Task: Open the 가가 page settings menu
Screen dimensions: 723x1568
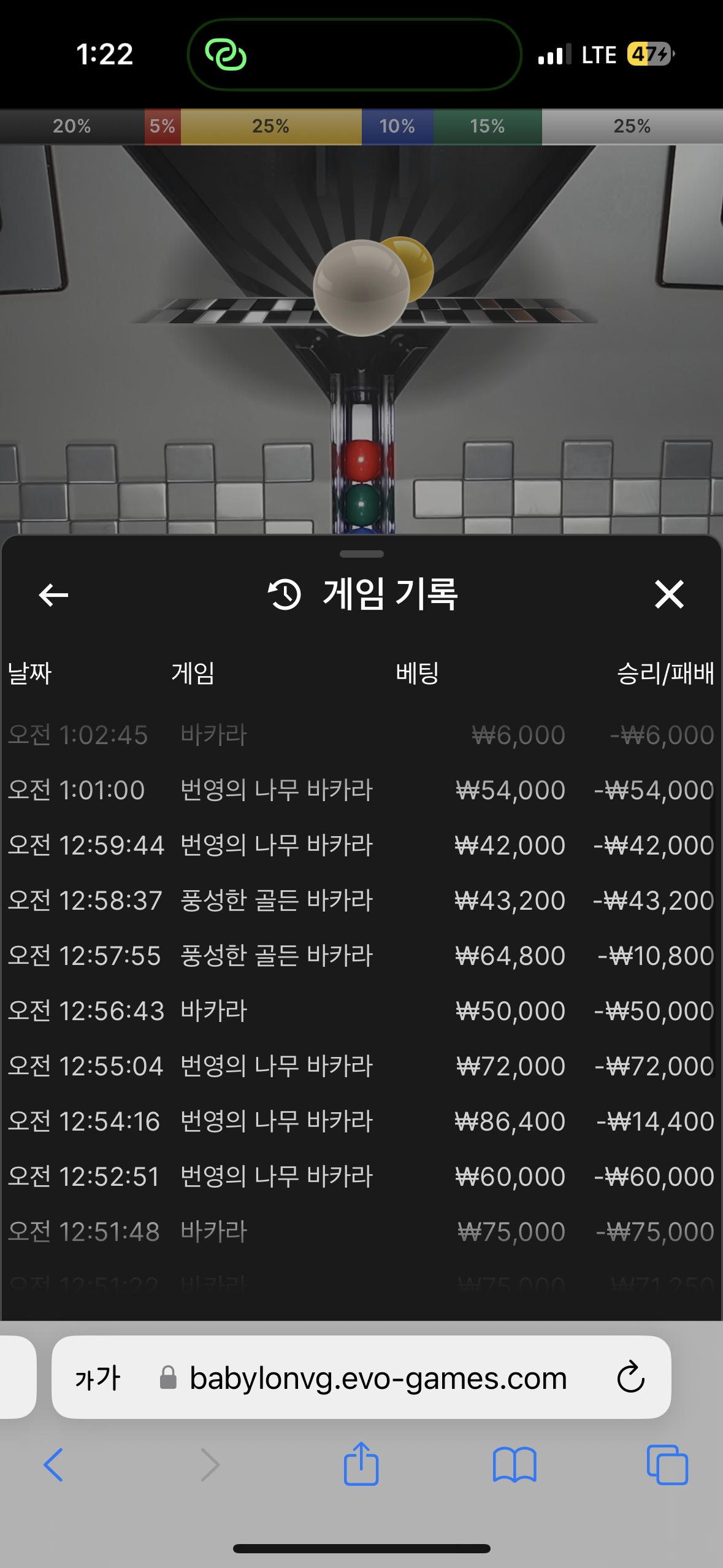Action: tap(98, 1378)
